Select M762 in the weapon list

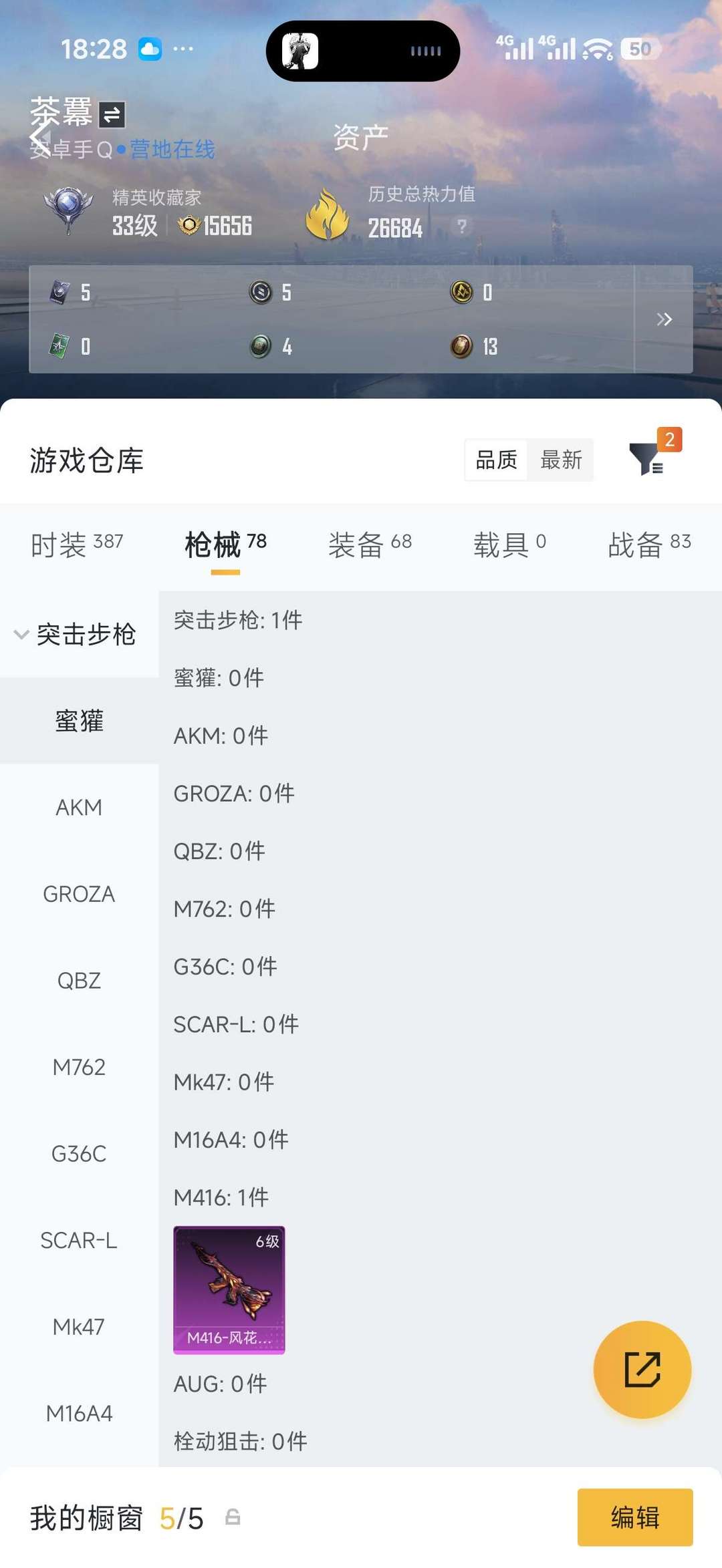79,1067
